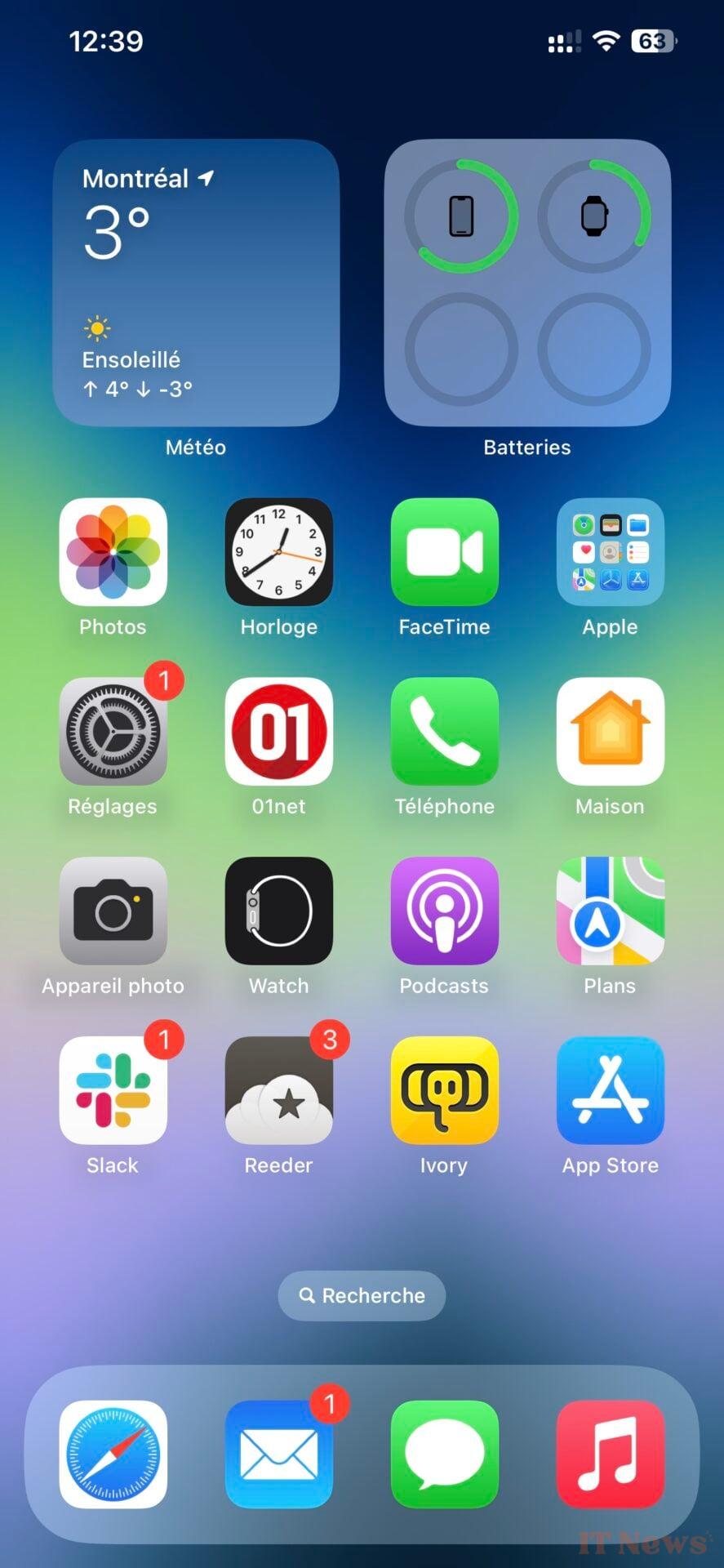Open the Montréal Météo widget
Screen dimensions: 724x1568
click(x=196, y=283)
